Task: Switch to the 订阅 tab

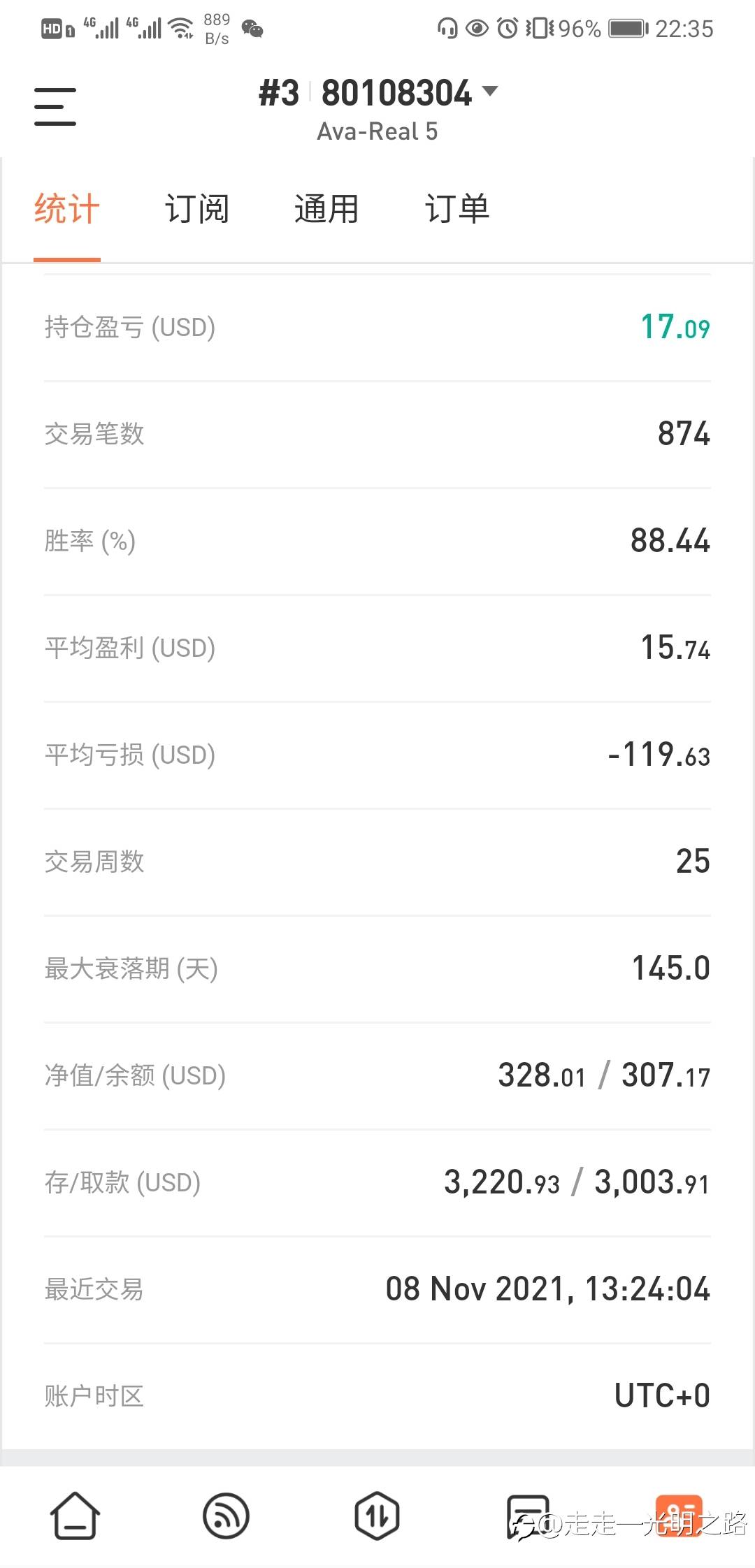Action: [x=197, y=209]
